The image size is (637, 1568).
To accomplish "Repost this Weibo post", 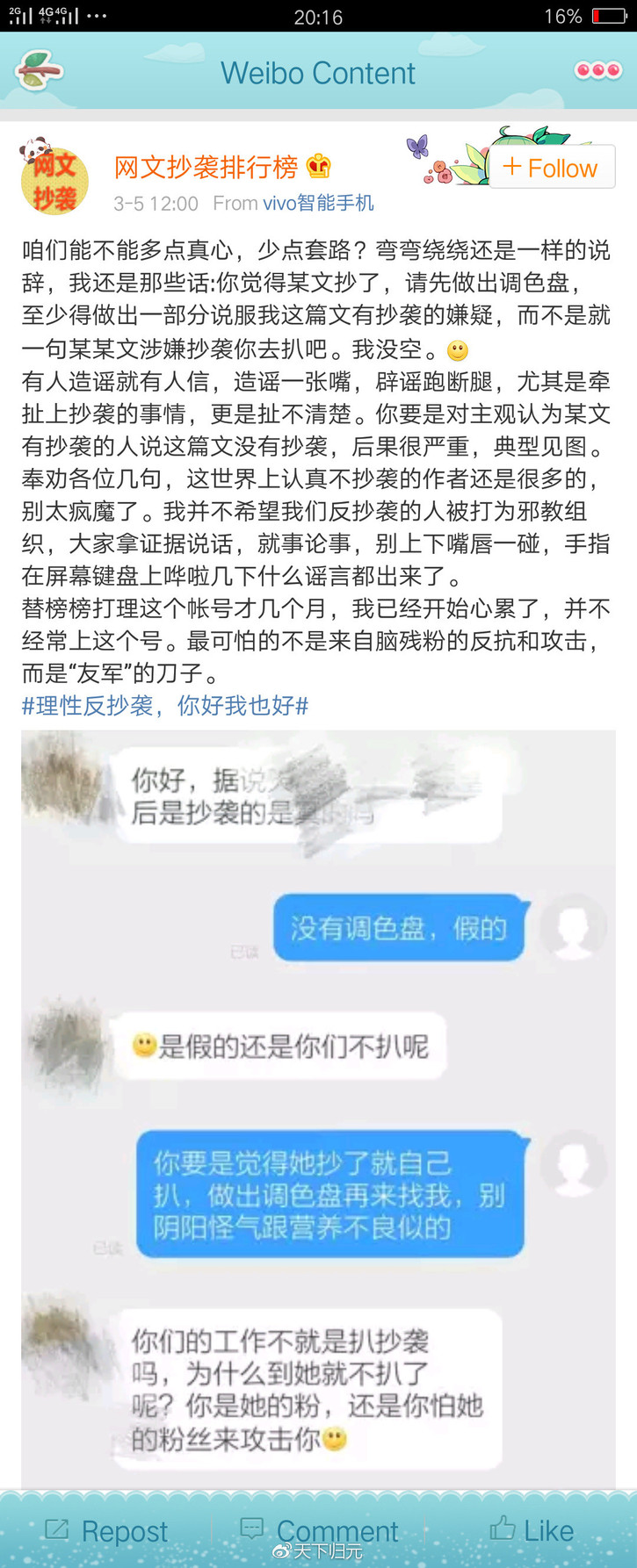I will 106,1530.
